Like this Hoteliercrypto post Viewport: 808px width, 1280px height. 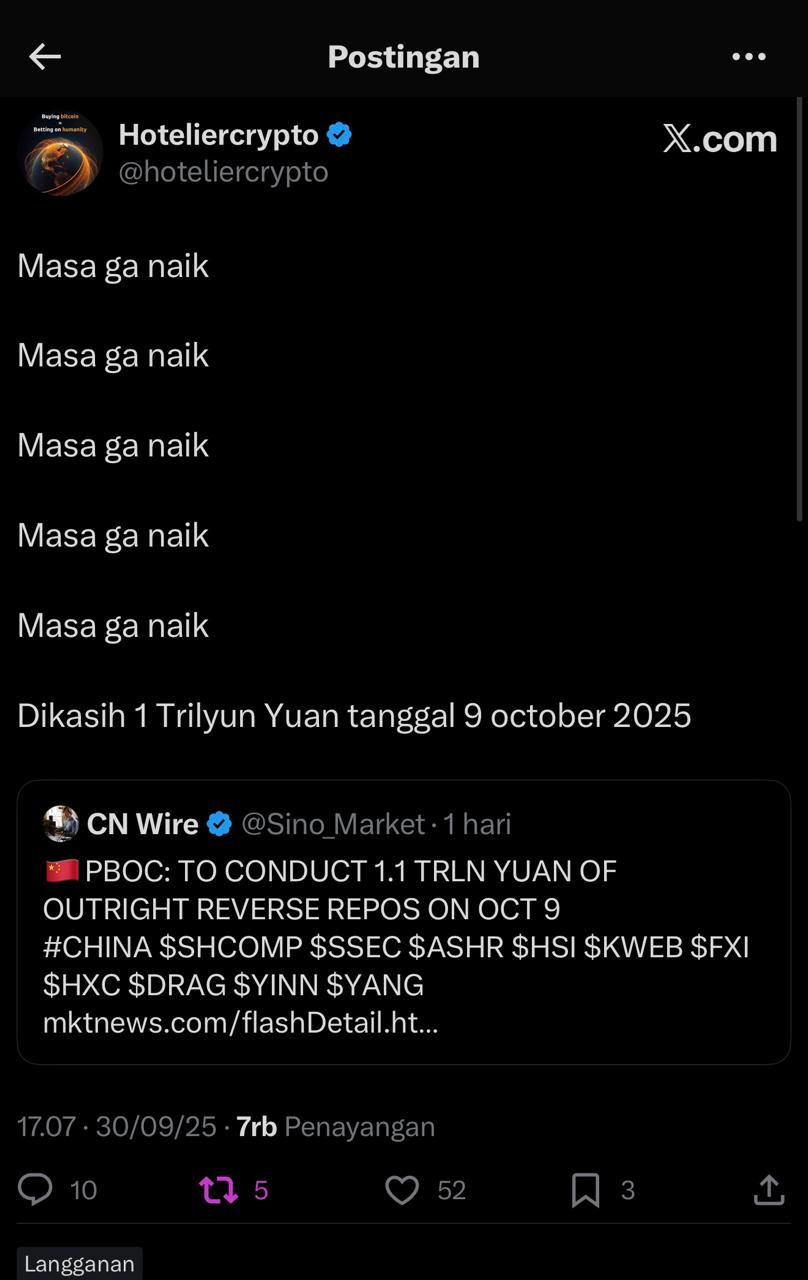point(402,1189)
